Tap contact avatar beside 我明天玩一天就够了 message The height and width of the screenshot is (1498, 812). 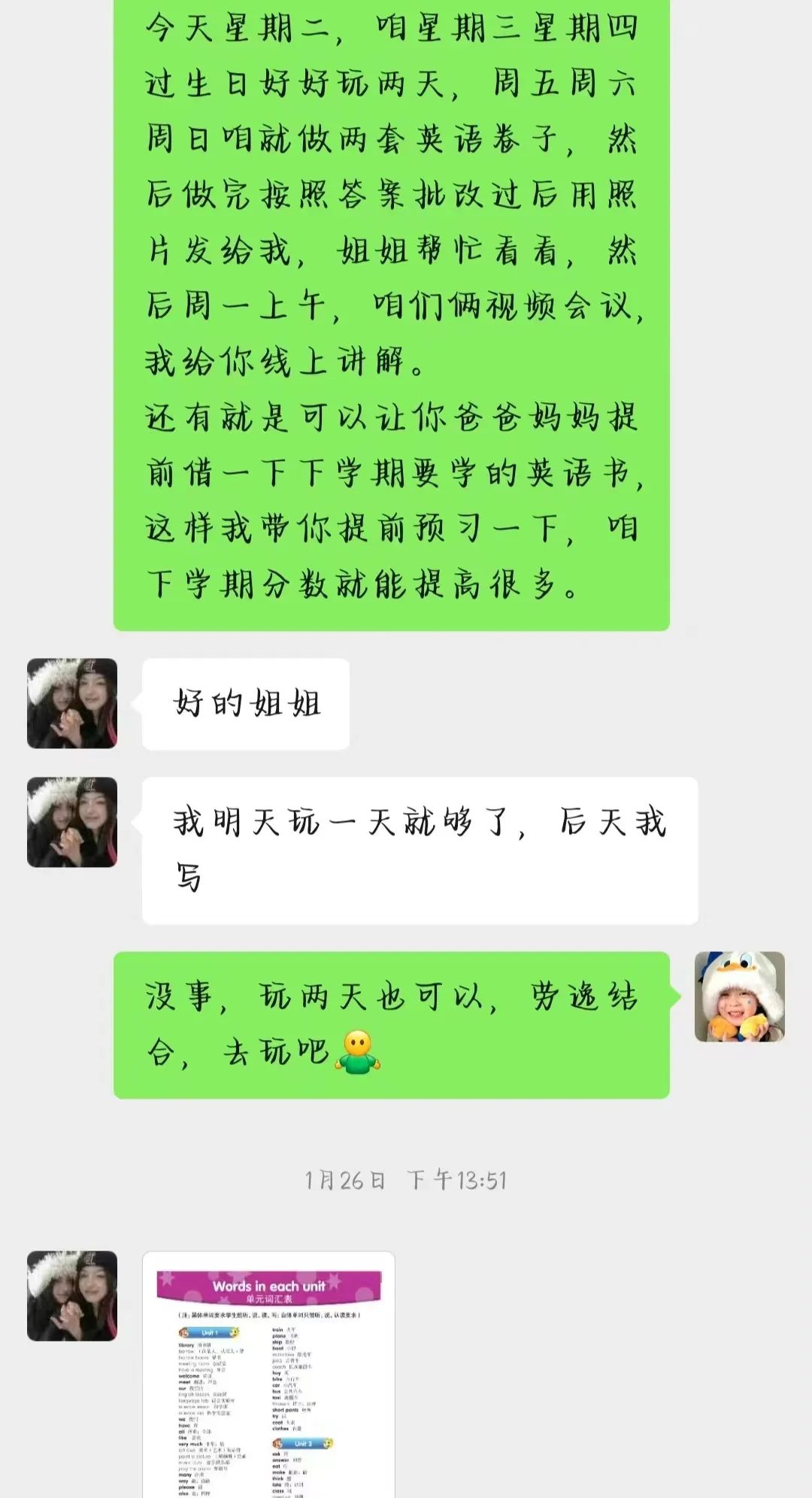72,822
